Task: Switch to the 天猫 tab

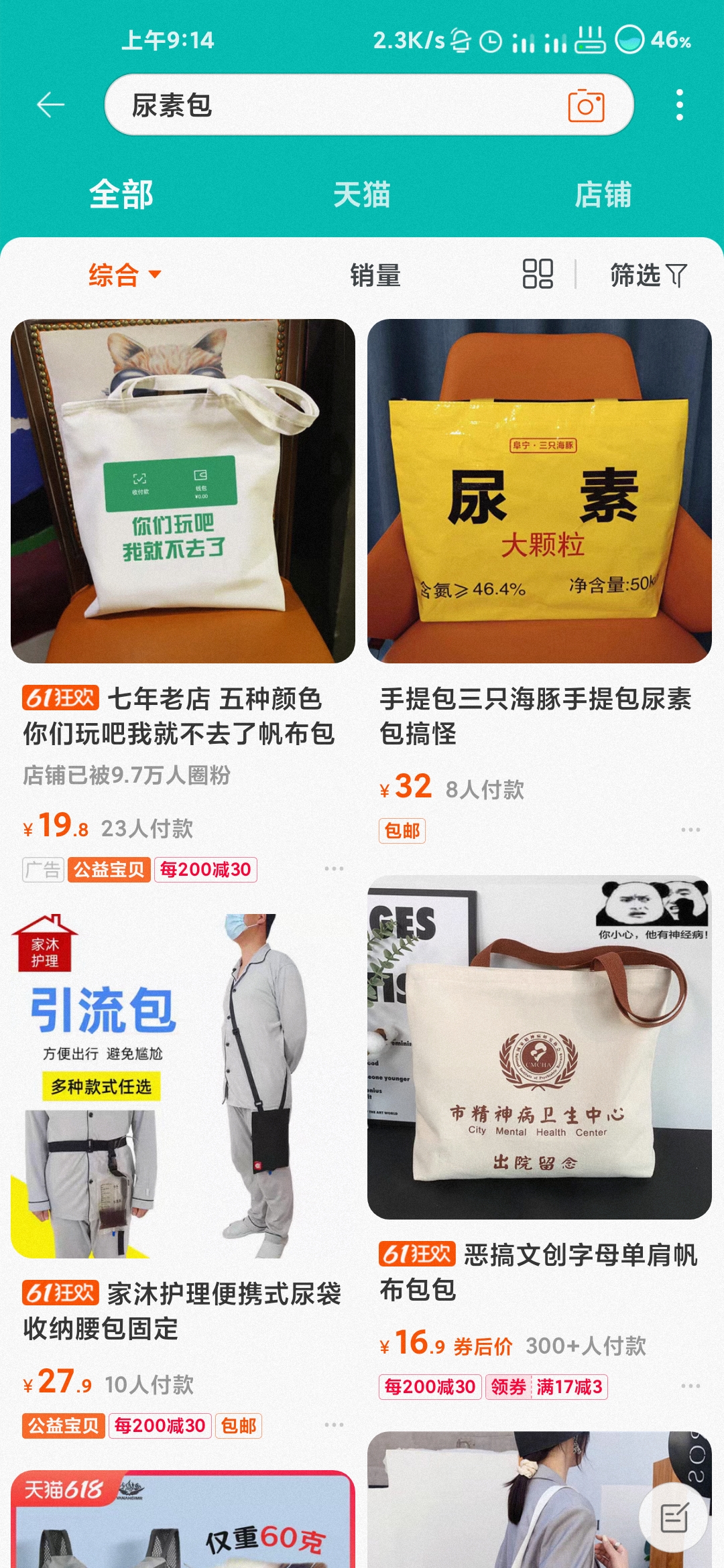Action: (x=361, y=195)
